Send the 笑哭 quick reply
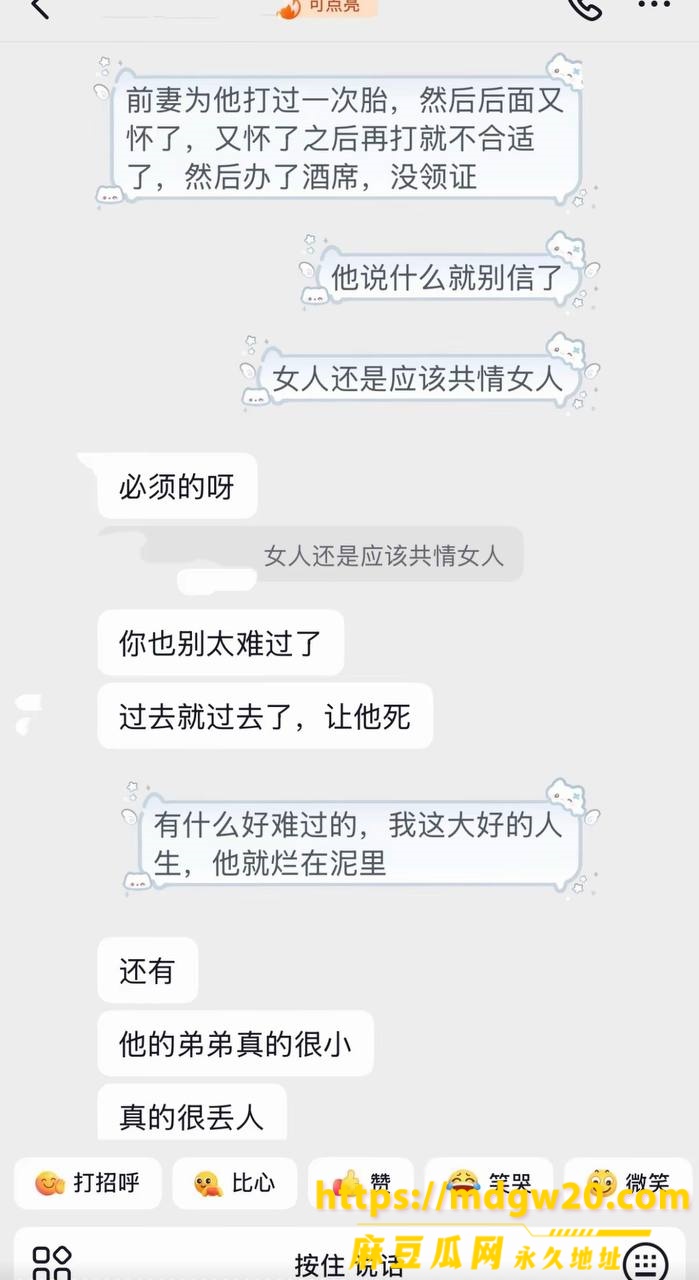699x1280 pixels. coord(489,1184)
